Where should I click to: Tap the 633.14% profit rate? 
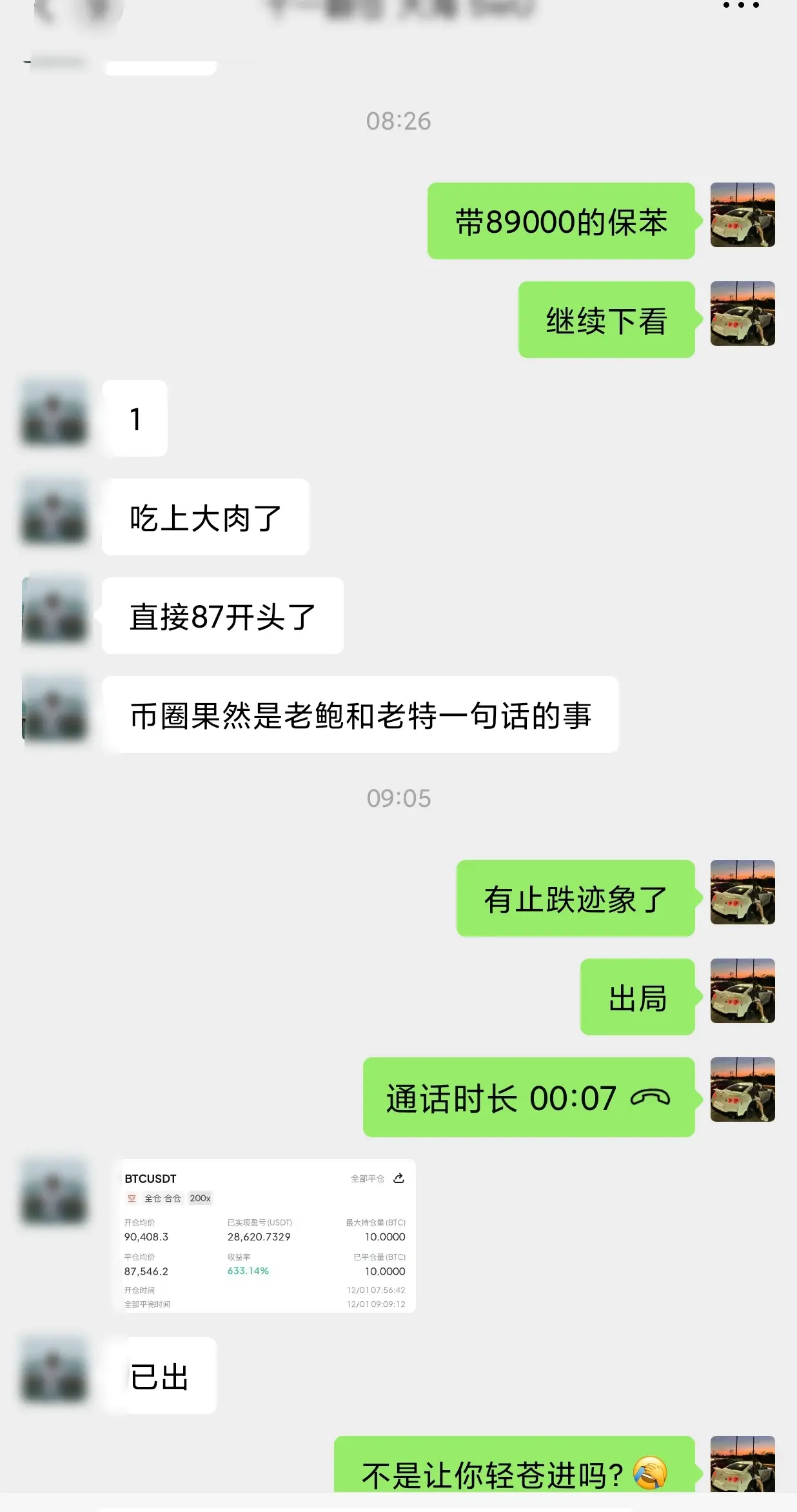(248, 1271)
